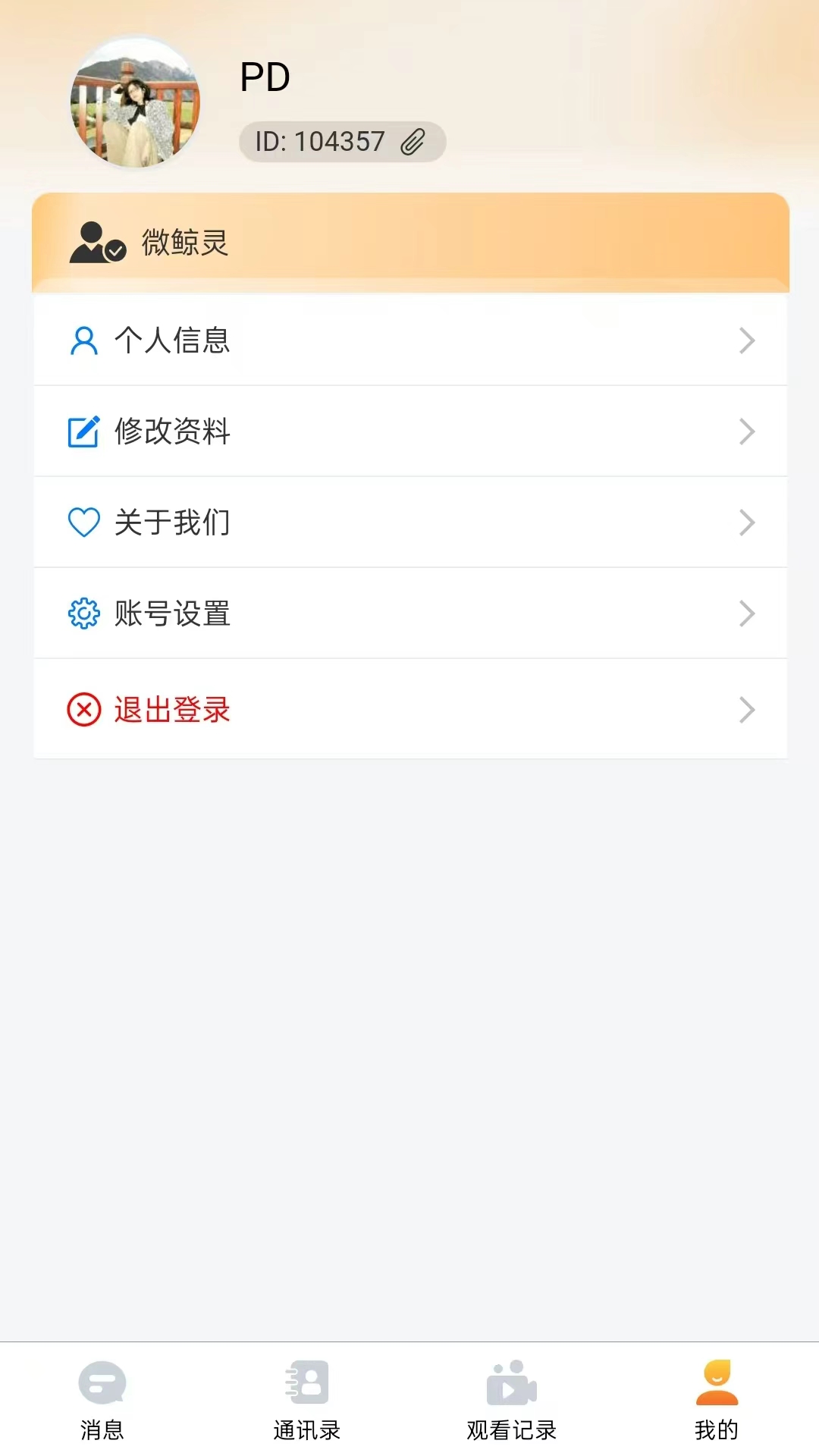Click the PD profile avatar photo
This screenshot has height=1456, width=819.
tap(135, 103)
